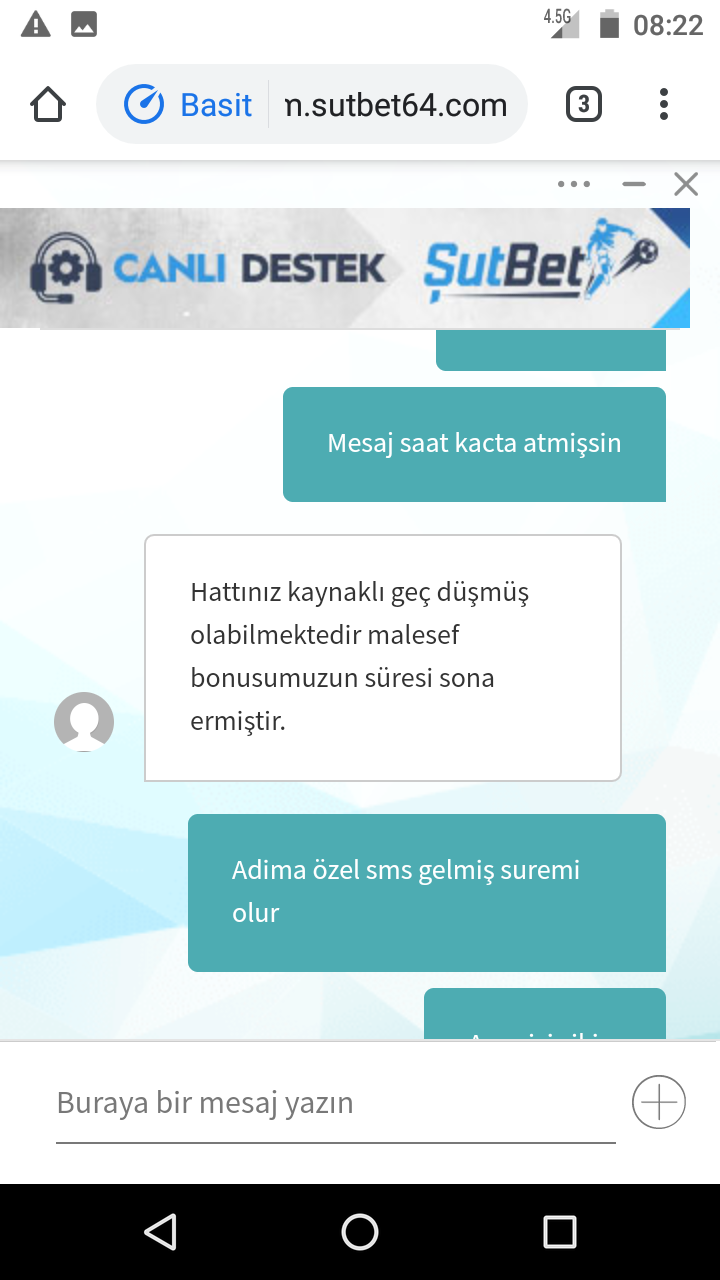Close the live support chat
The height and width of the screenshot is (1280, 720).
click(x=686, y=184)
